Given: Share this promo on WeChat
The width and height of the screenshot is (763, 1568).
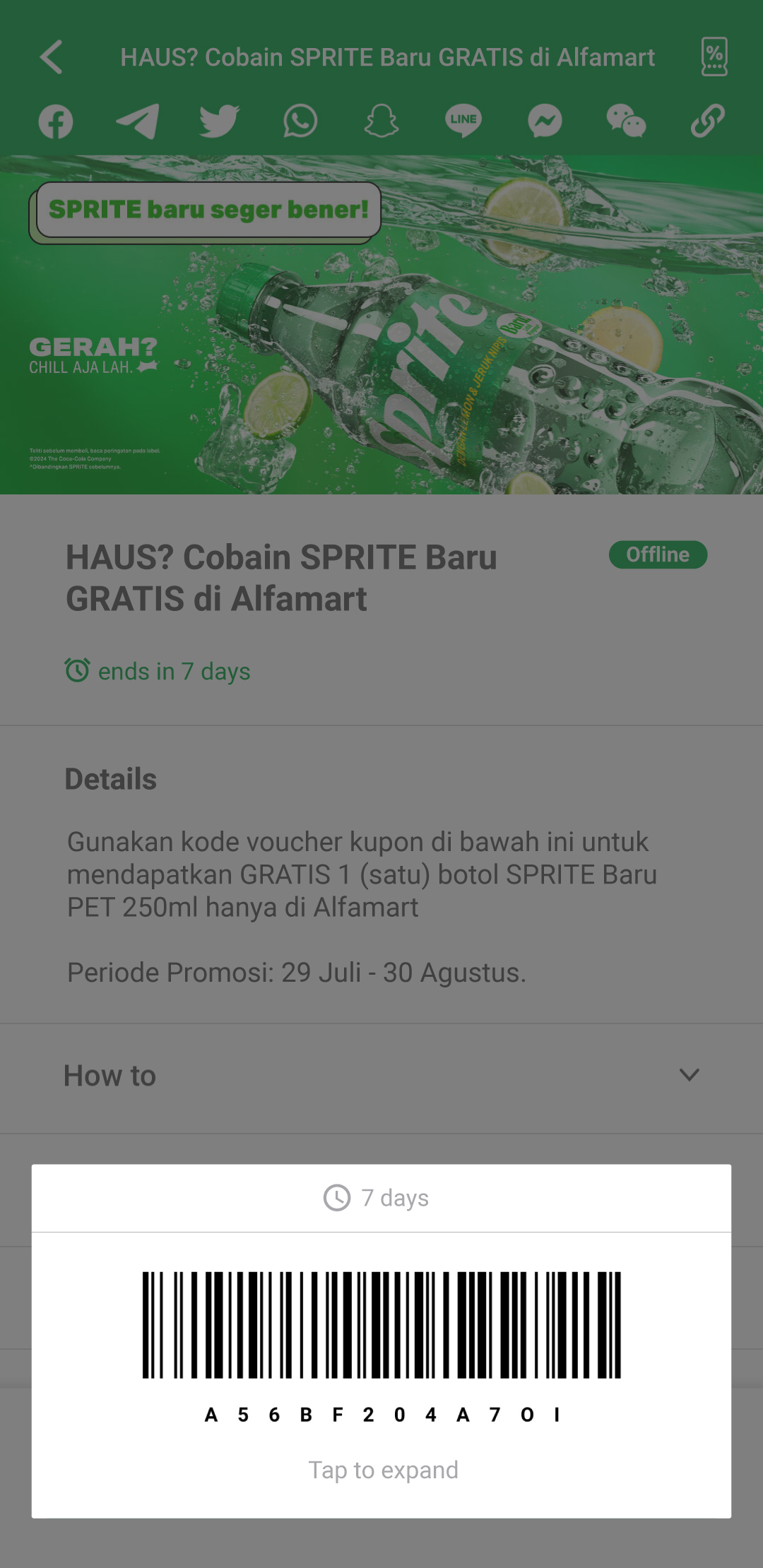Looking at the screenshot, I should click(x=626, y=121).
